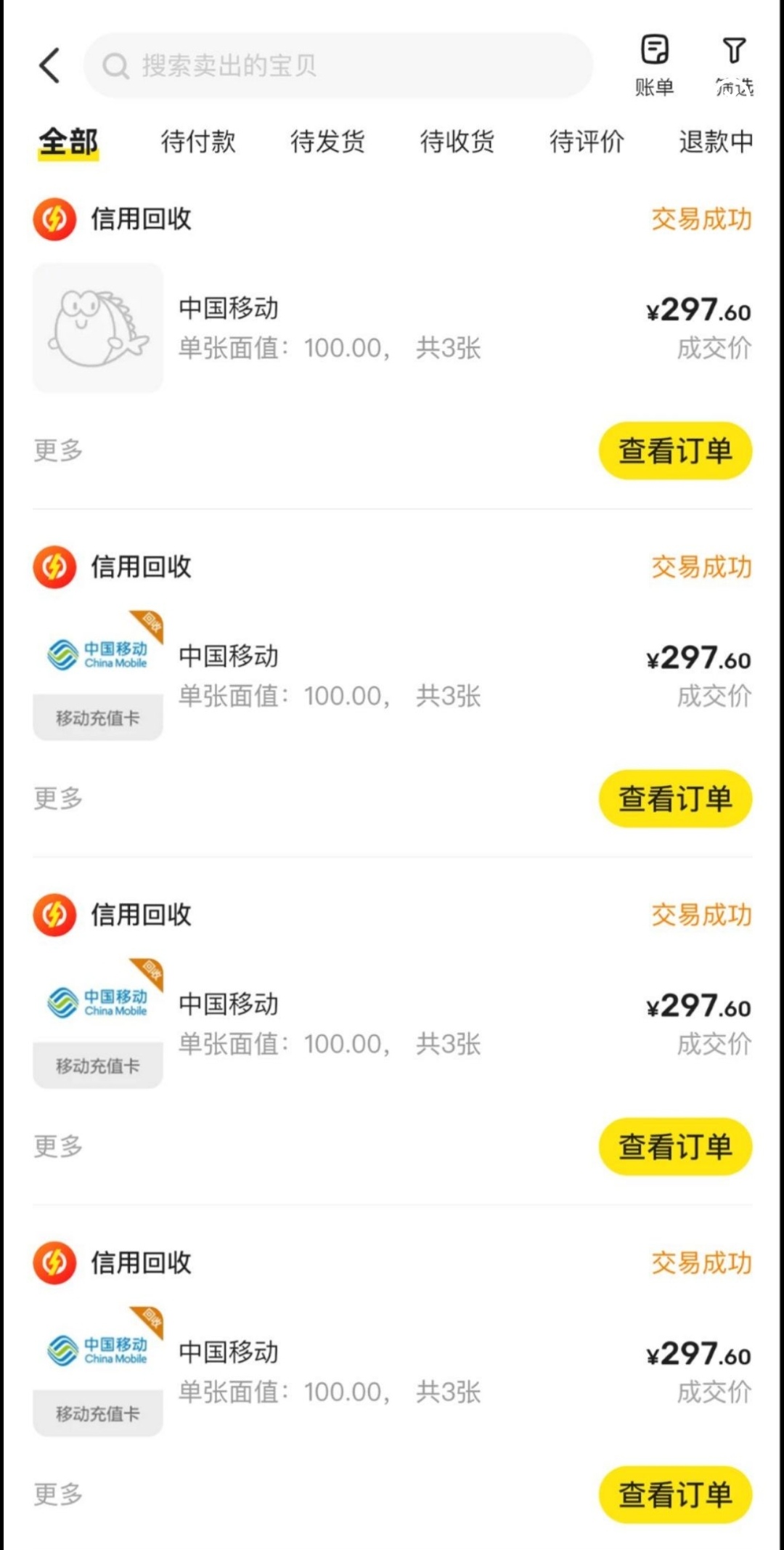Tap 查看订单 on the order with the fish placeholder image
The height and width of the screenshot is (1550, 784).
pos(675,450)
